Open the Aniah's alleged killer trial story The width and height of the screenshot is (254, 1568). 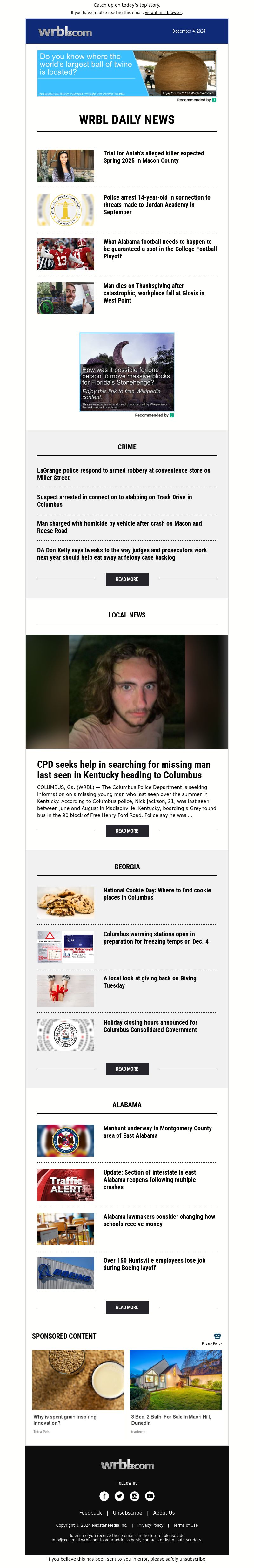[x=153, y=157]
